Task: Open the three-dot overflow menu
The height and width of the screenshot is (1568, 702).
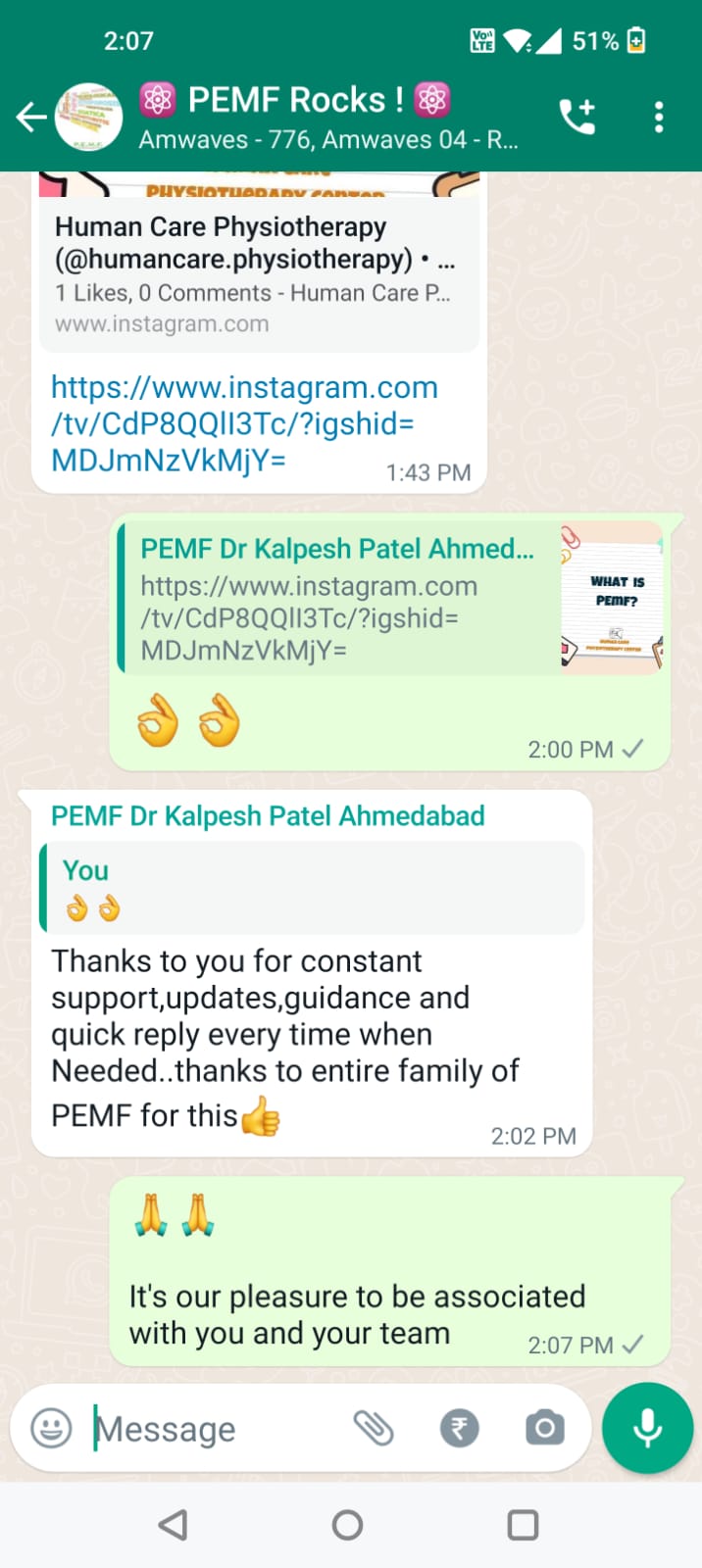Action: click(x=659, y=118)
